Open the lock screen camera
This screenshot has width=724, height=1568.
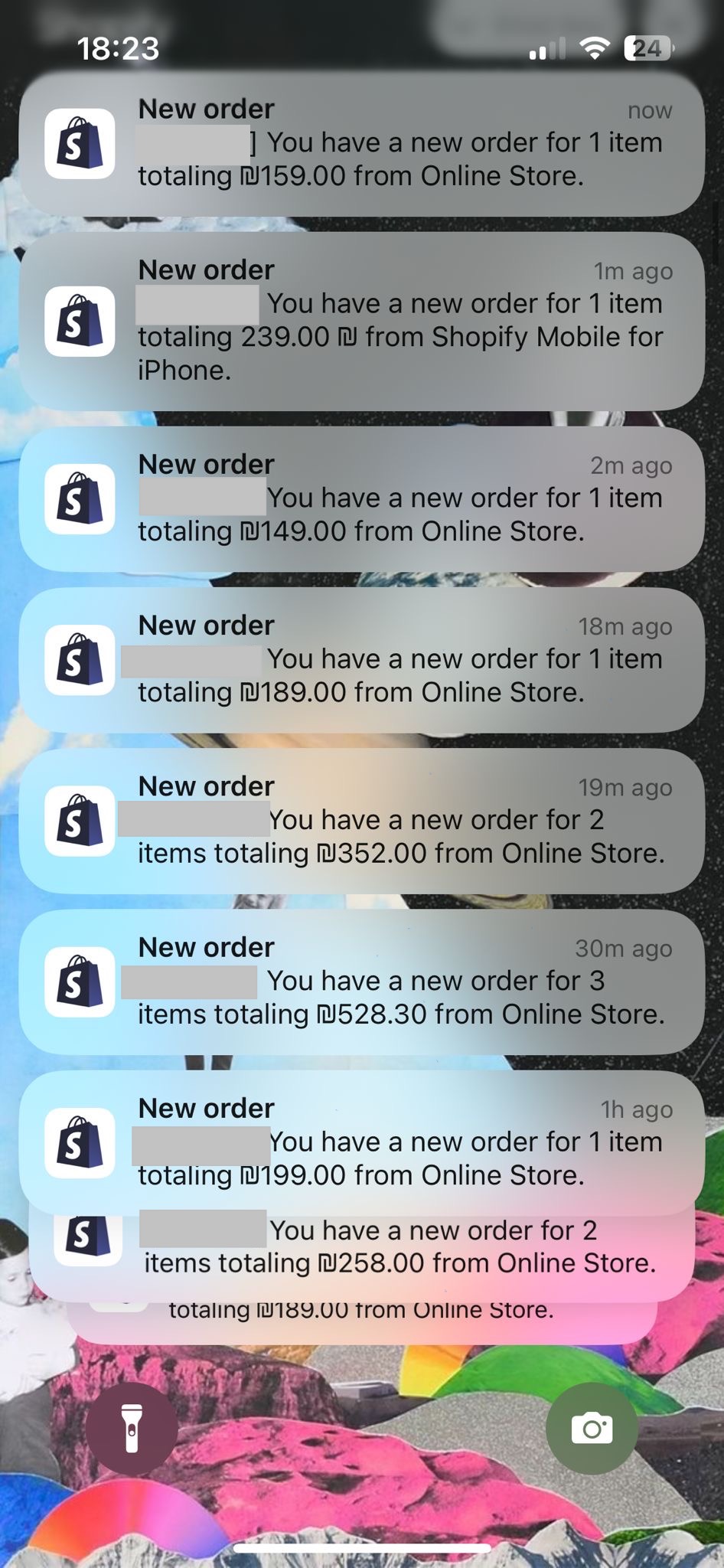(x=592, y=1429)
